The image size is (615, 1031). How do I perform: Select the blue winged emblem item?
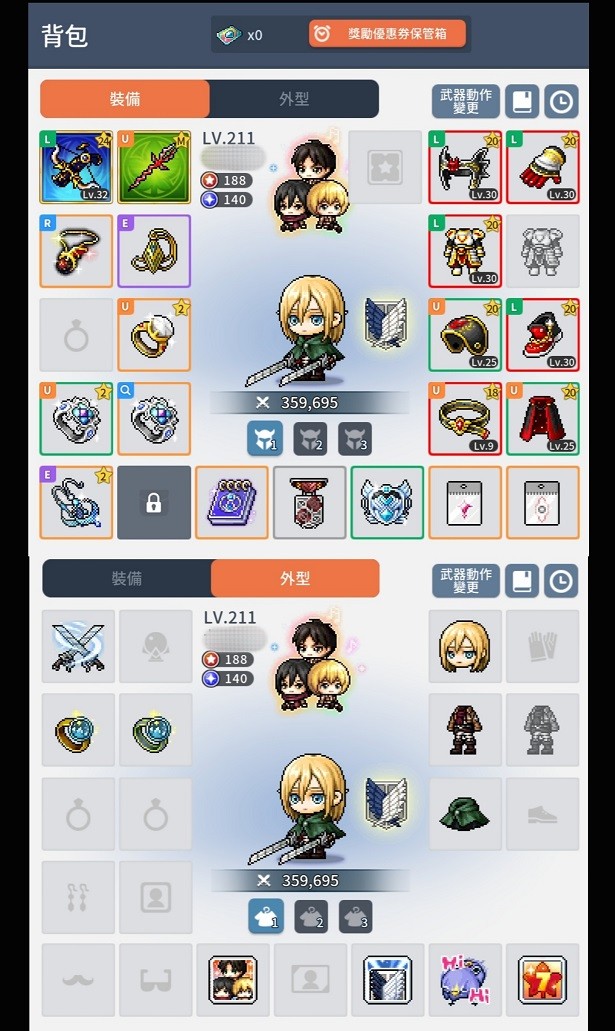pyautogui.click(x=387, y=503)
